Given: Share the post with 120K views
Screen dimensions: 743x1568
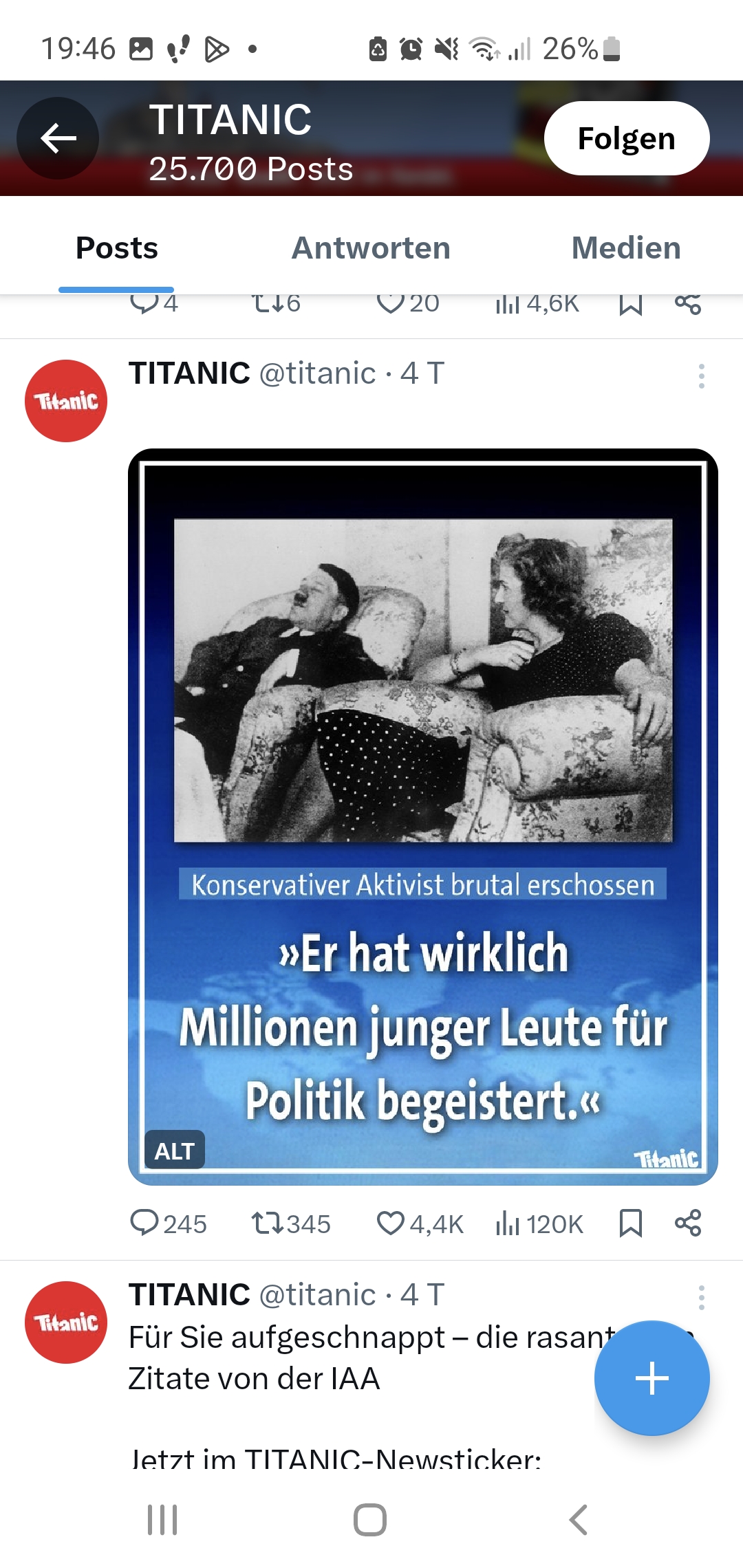Looking at the screenshot, I should tap(688, 1223).
